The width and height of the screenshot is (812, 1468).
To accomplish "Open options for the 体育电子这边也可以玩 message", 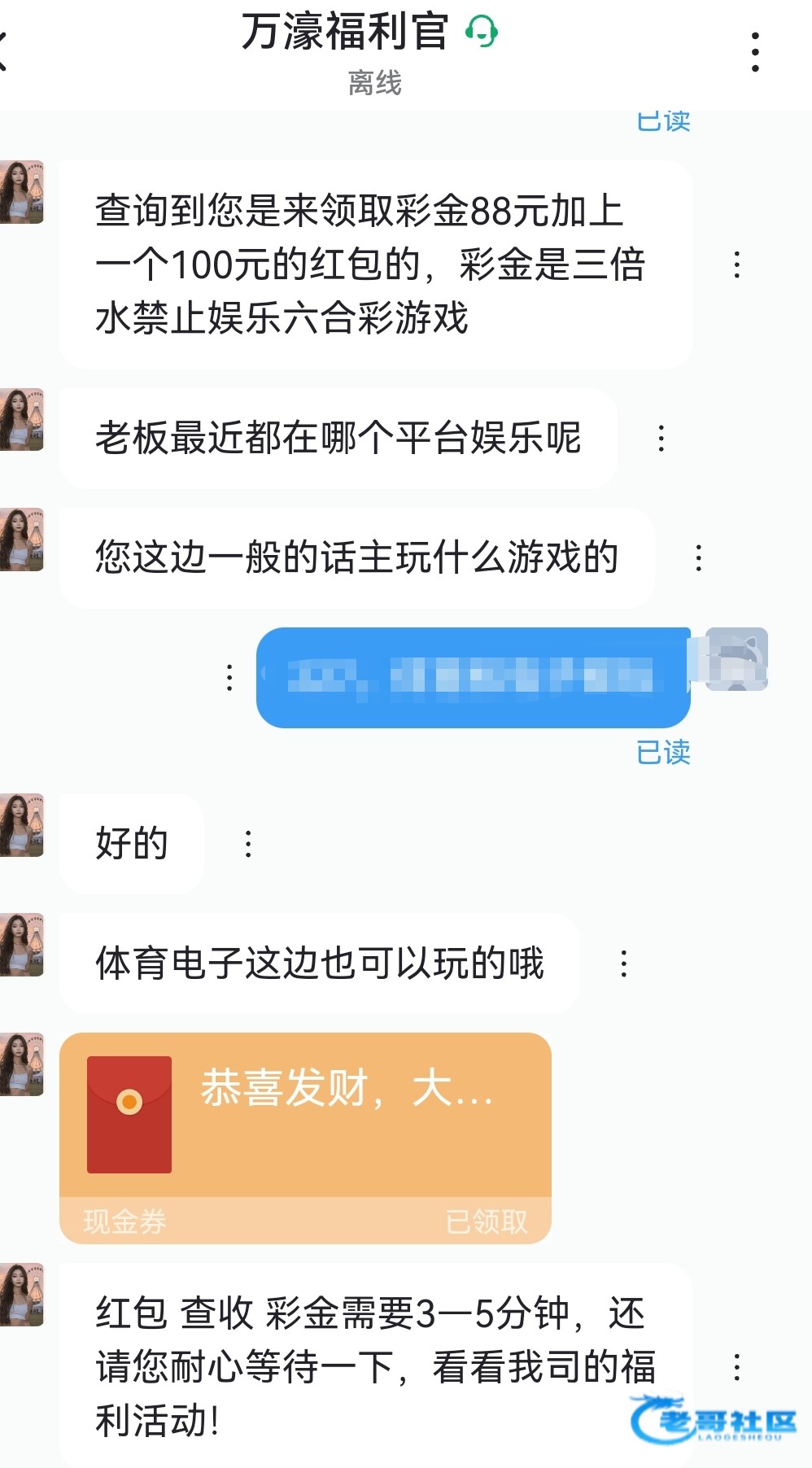I will coord(624,963).
